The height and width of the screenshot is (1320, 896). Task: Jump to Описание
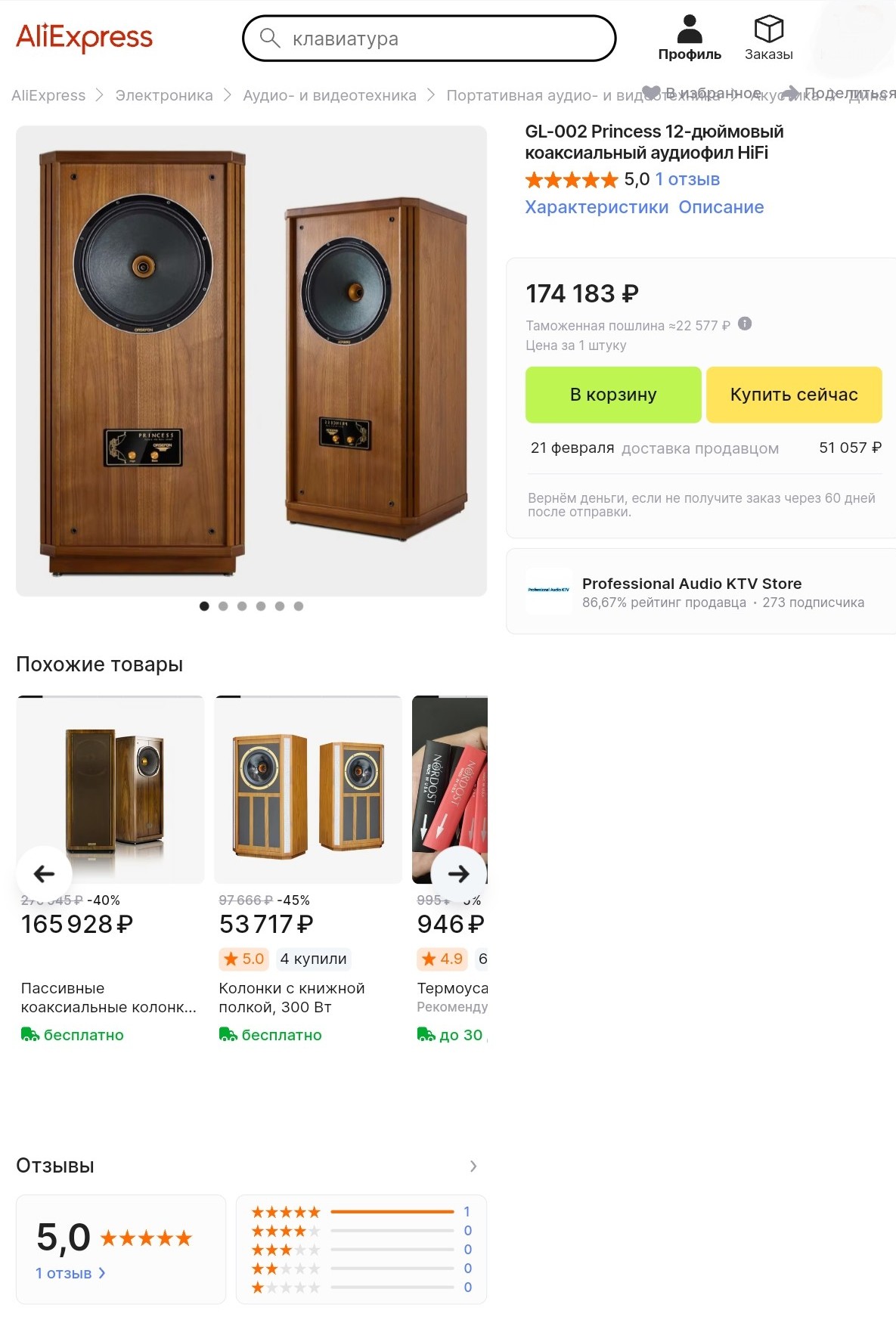[x=721, y=207]
